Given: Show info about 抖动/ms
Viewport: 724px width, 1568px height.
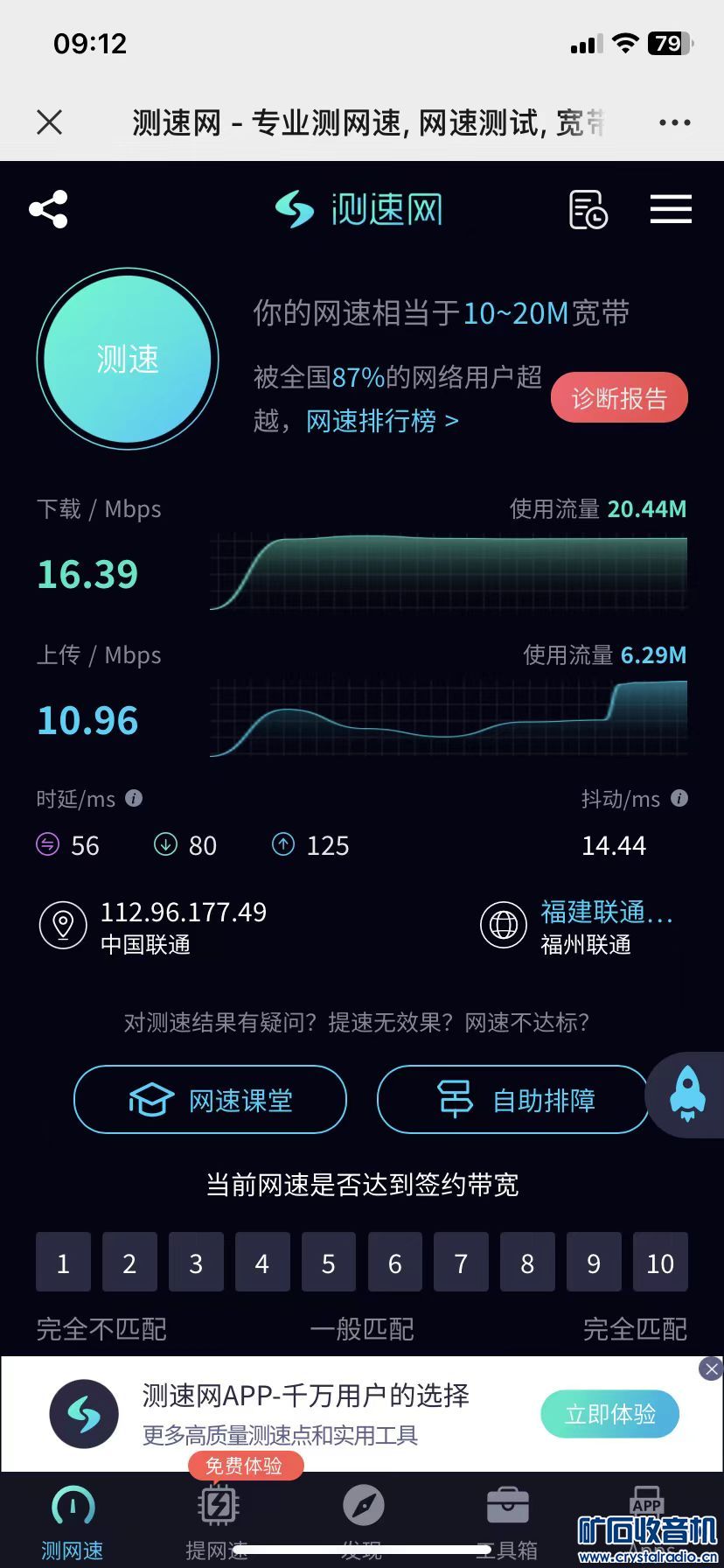Looking at the screenshot, I should (x=679, y=798).
